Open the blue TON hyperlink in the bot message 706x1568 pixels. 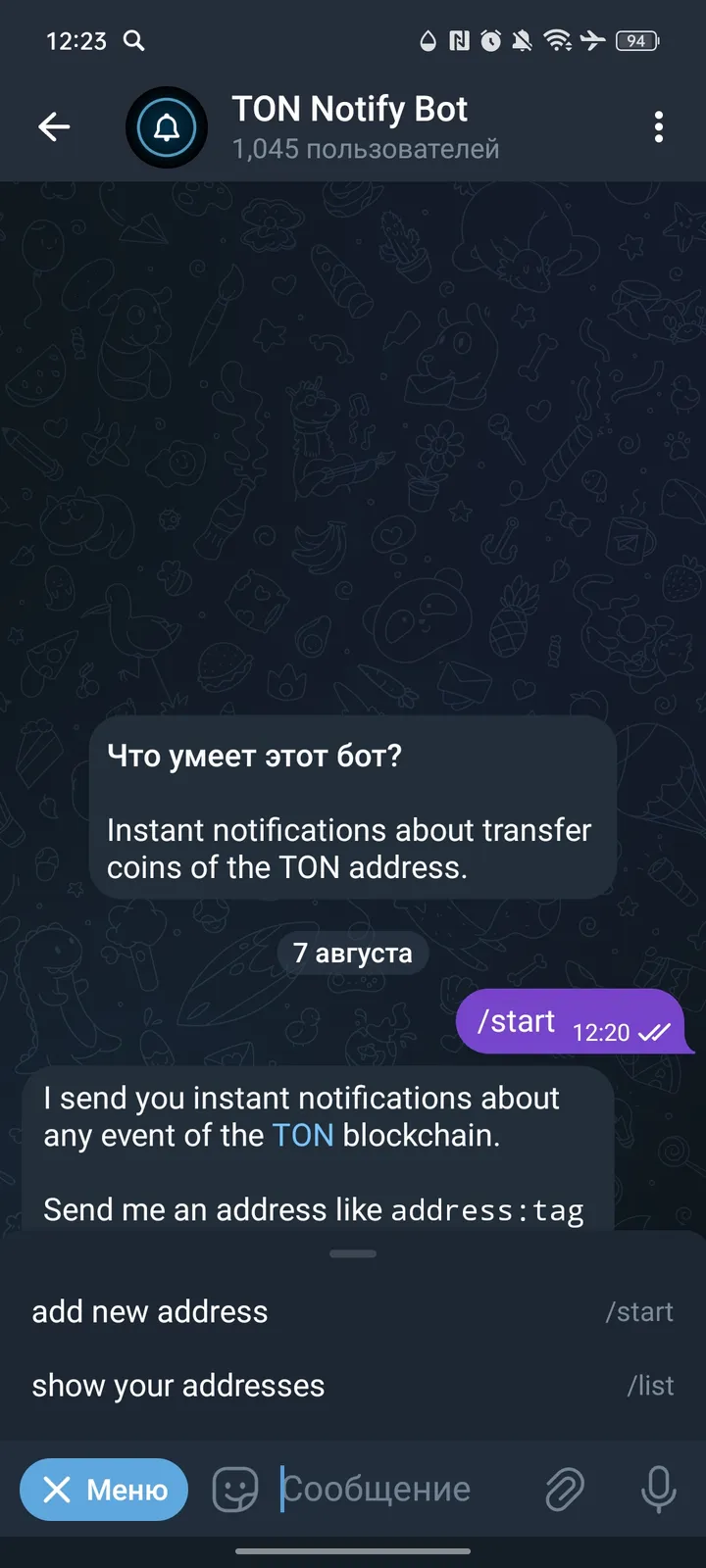click(304, 1135)
